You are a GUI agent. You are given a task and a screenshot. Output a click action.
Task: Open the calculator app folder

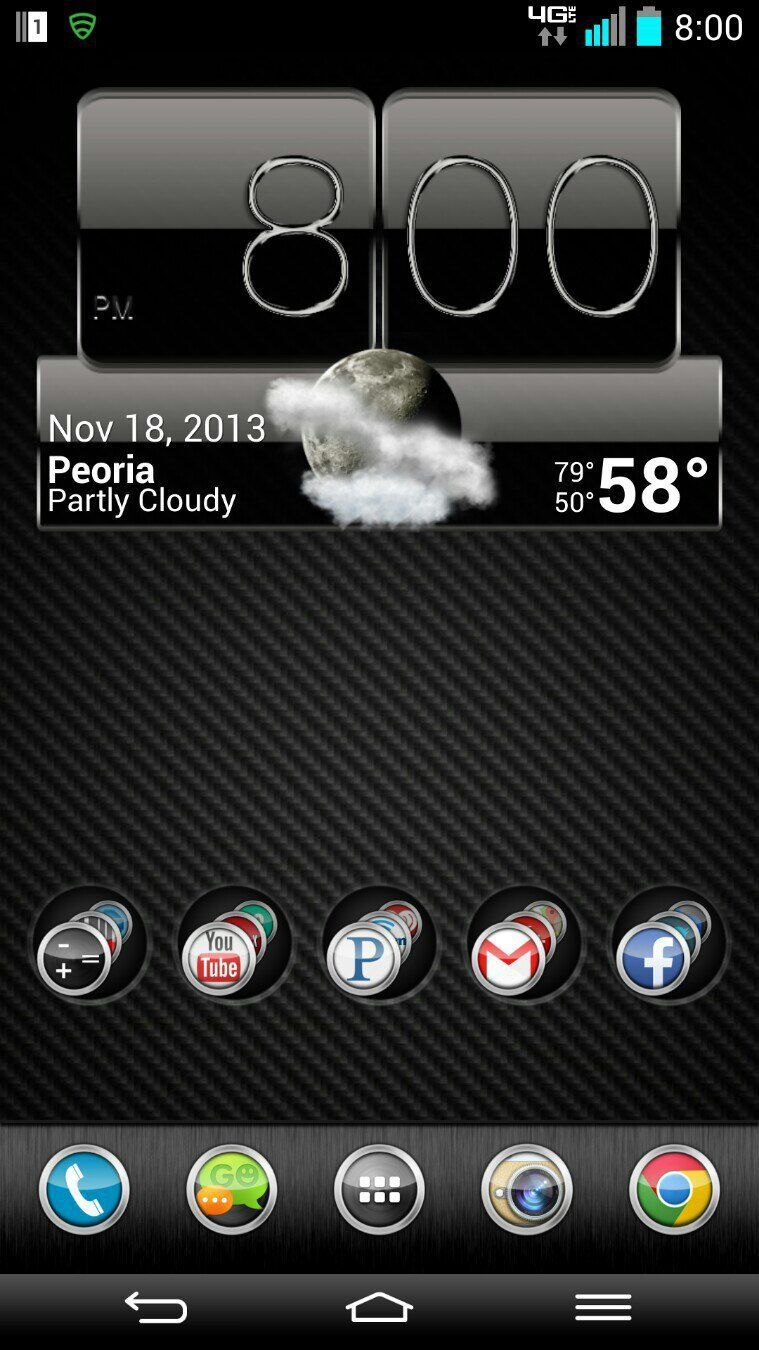coord(89,945)
